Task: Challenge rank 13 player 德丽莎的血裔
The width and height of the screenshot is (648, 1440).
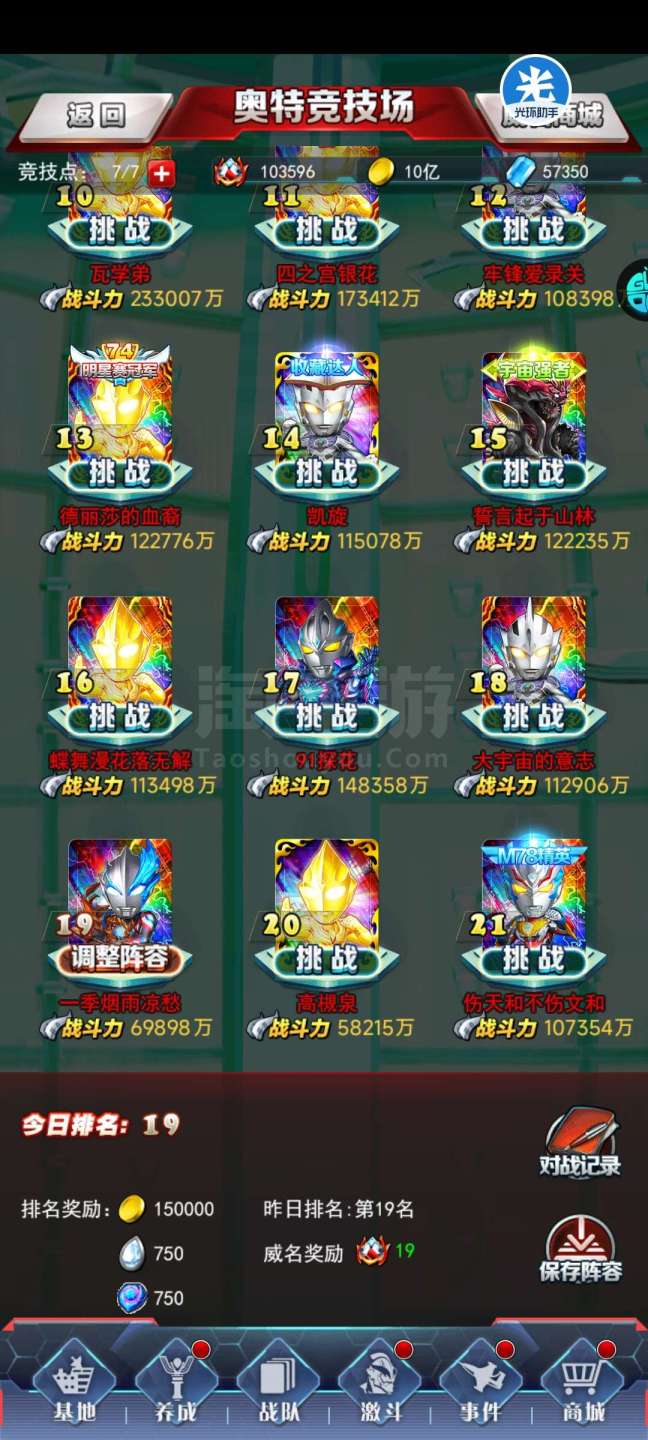Action: point(120,473)
